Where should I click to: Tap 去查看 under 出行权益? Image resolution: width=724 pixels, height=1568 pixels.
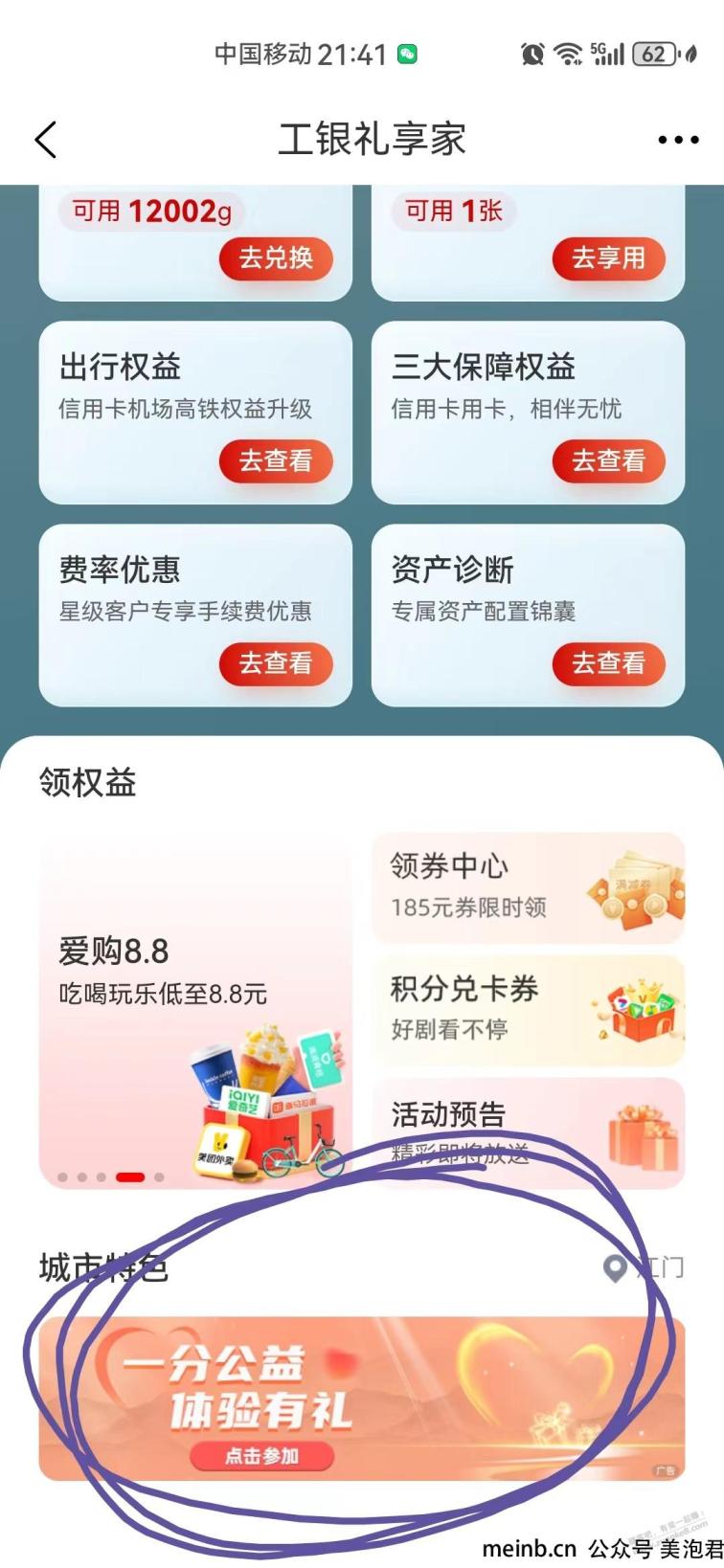pos(276,460)
